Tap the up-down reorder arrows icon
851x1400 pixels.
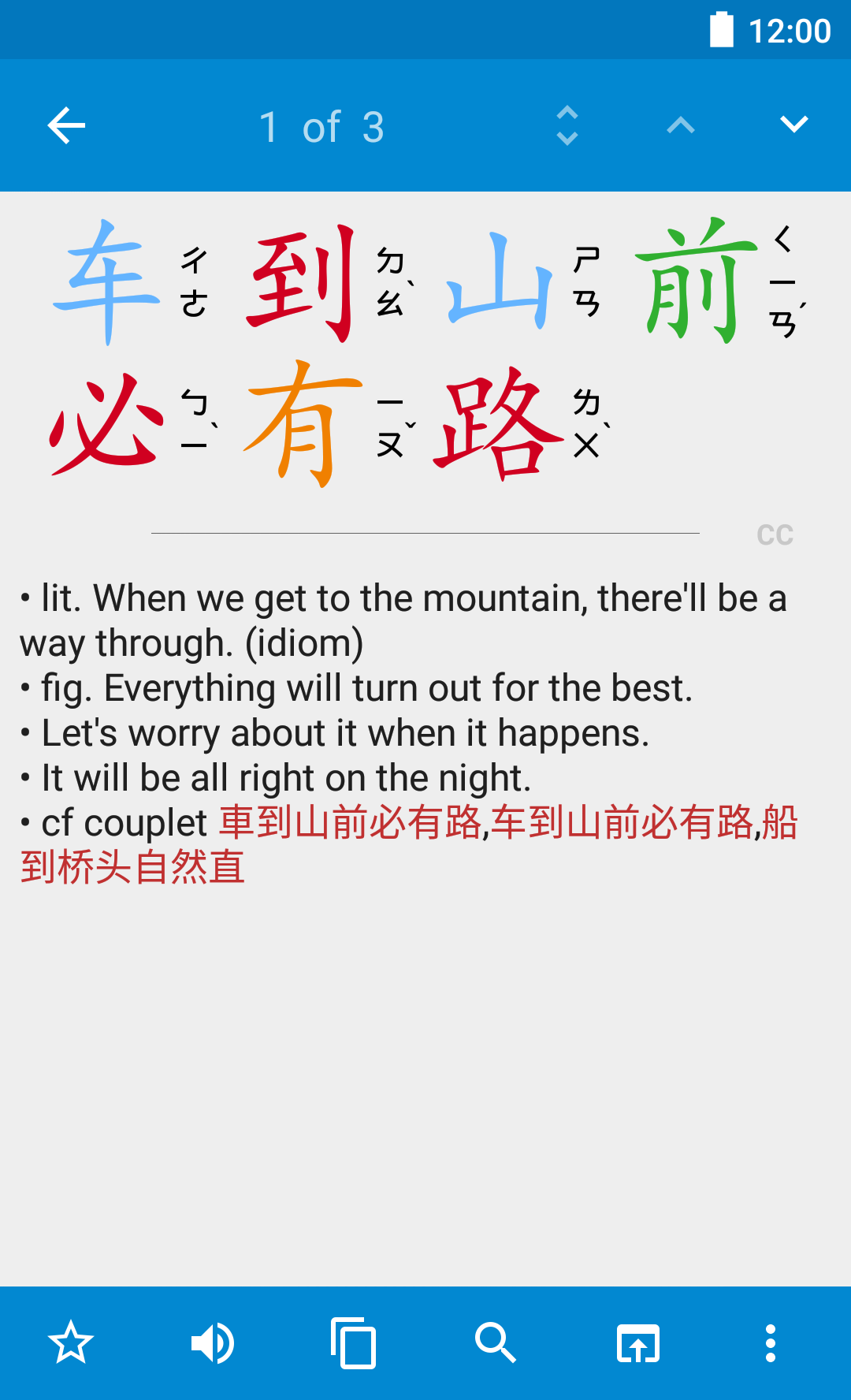pos(567,126)
